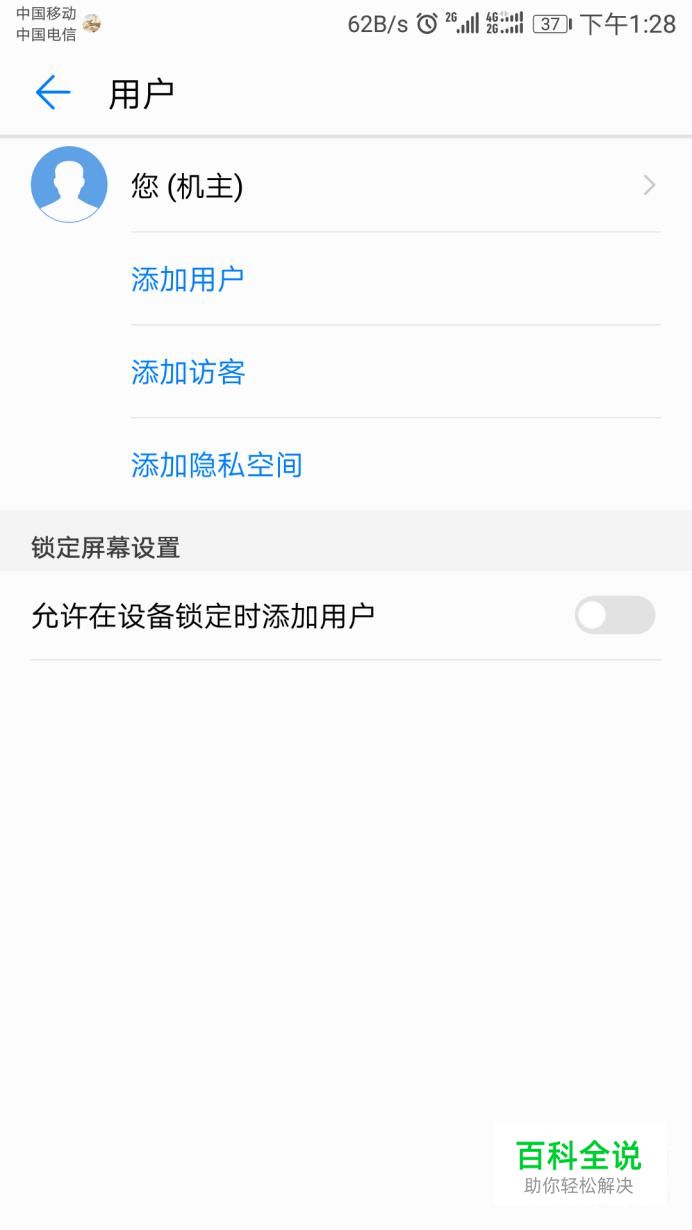Tap 添加用户 to add a user
This screenshot has height=1230, width=692.
188,279
